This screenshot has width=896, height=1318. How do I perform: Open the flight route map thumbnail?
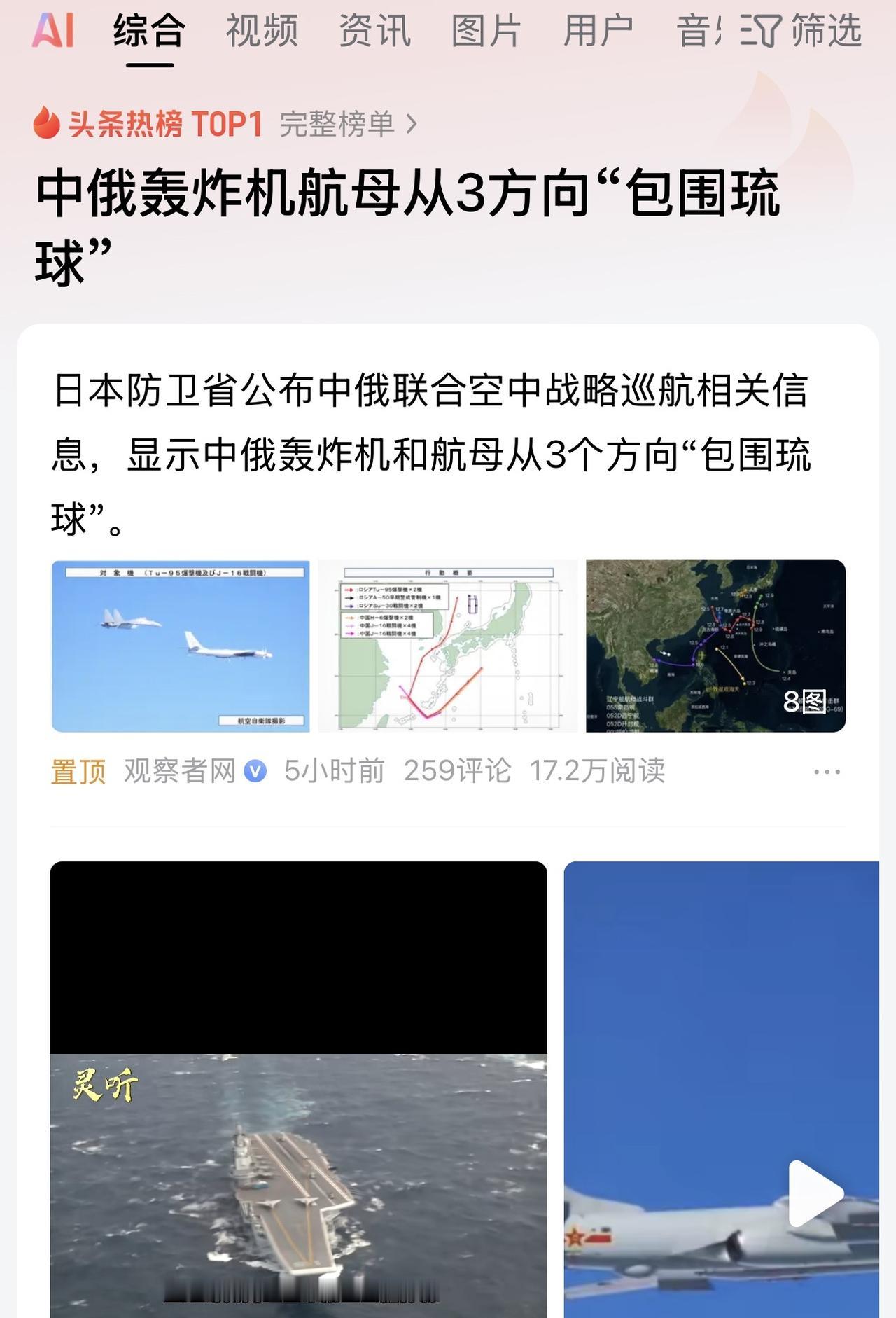448,644
